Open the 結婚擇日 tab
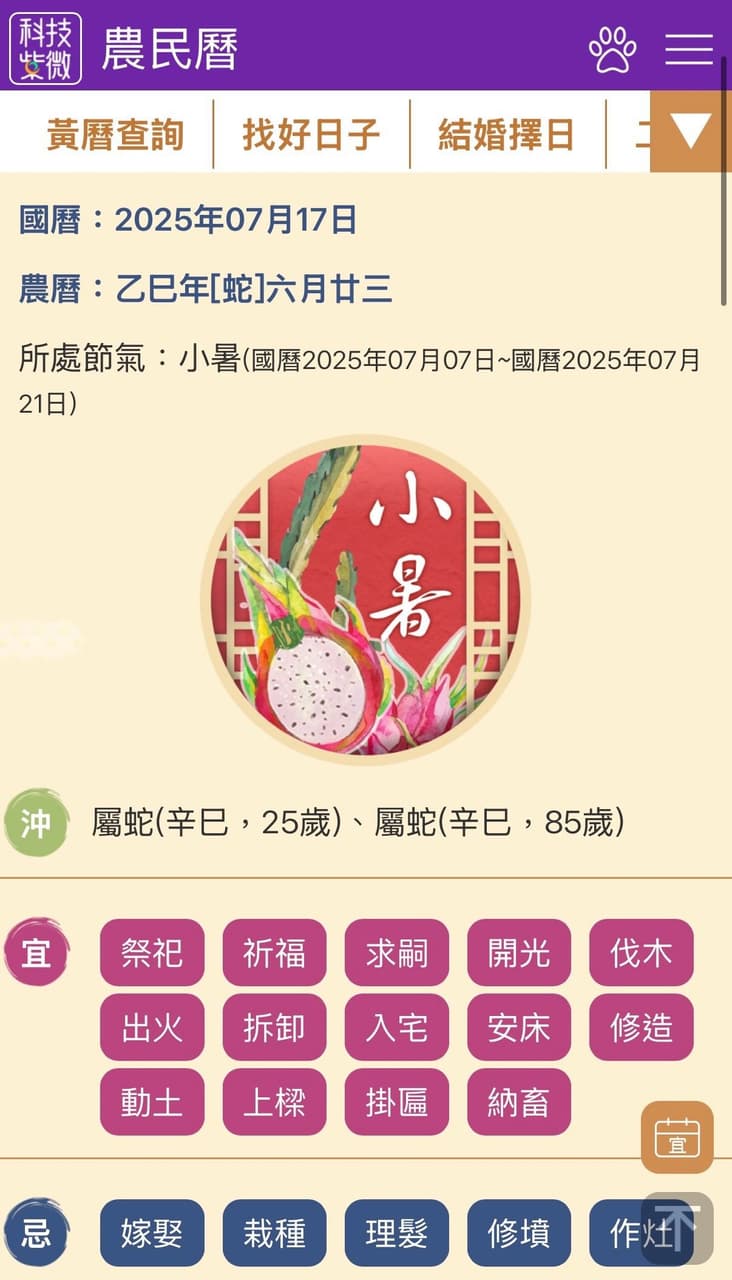This screenshot has width=732, height=1280. (507, 134)
